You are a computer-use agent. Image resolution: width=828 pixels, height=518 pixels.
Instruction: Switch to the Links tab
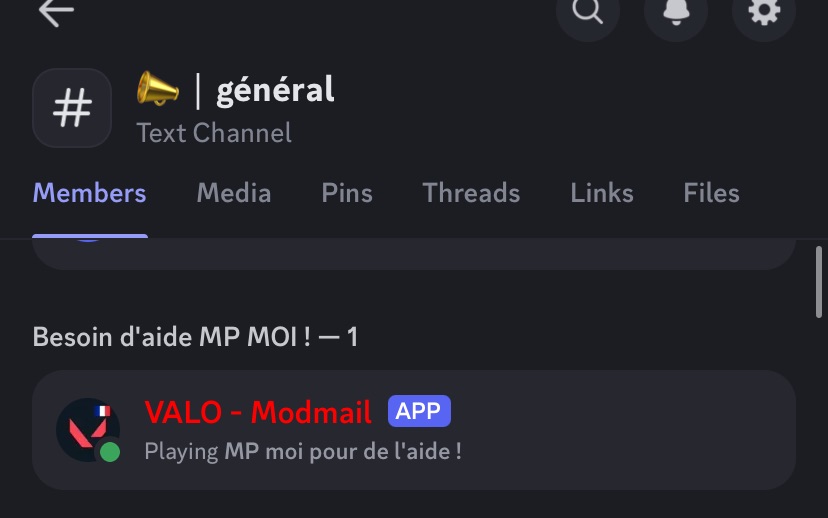(x=602, y=193)
